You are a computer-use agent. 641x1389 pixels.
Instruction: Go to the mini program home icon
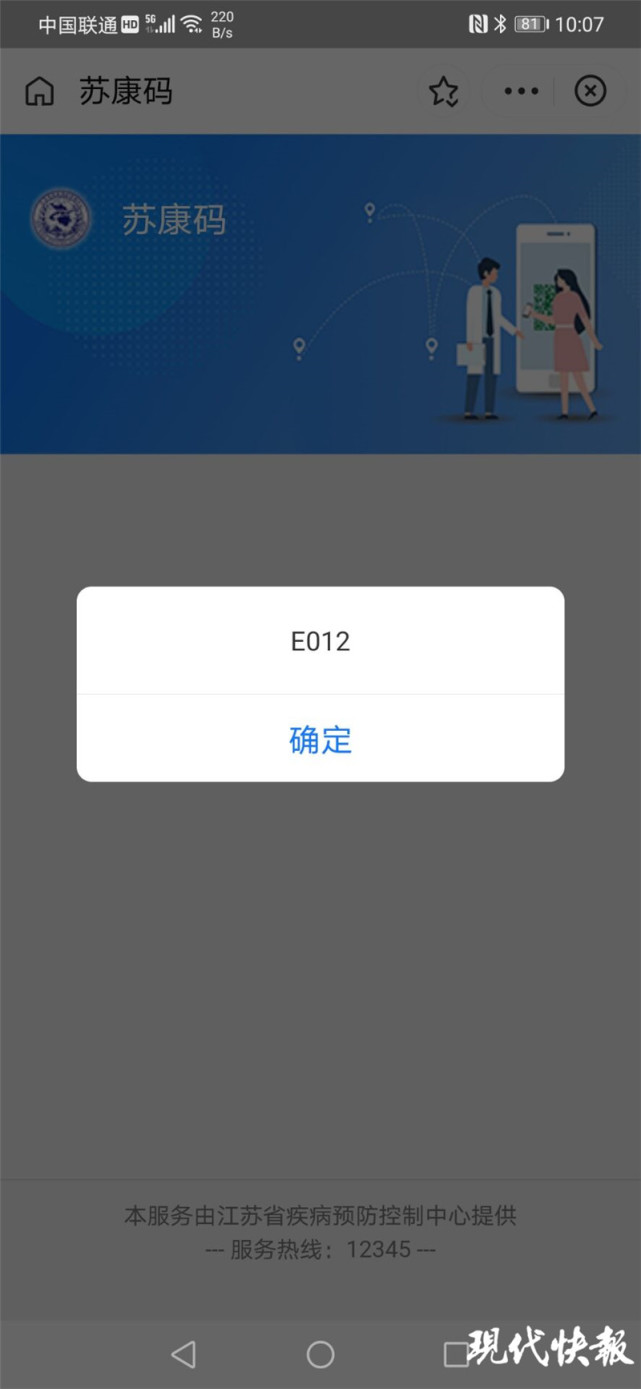click(x=40, y=92)
